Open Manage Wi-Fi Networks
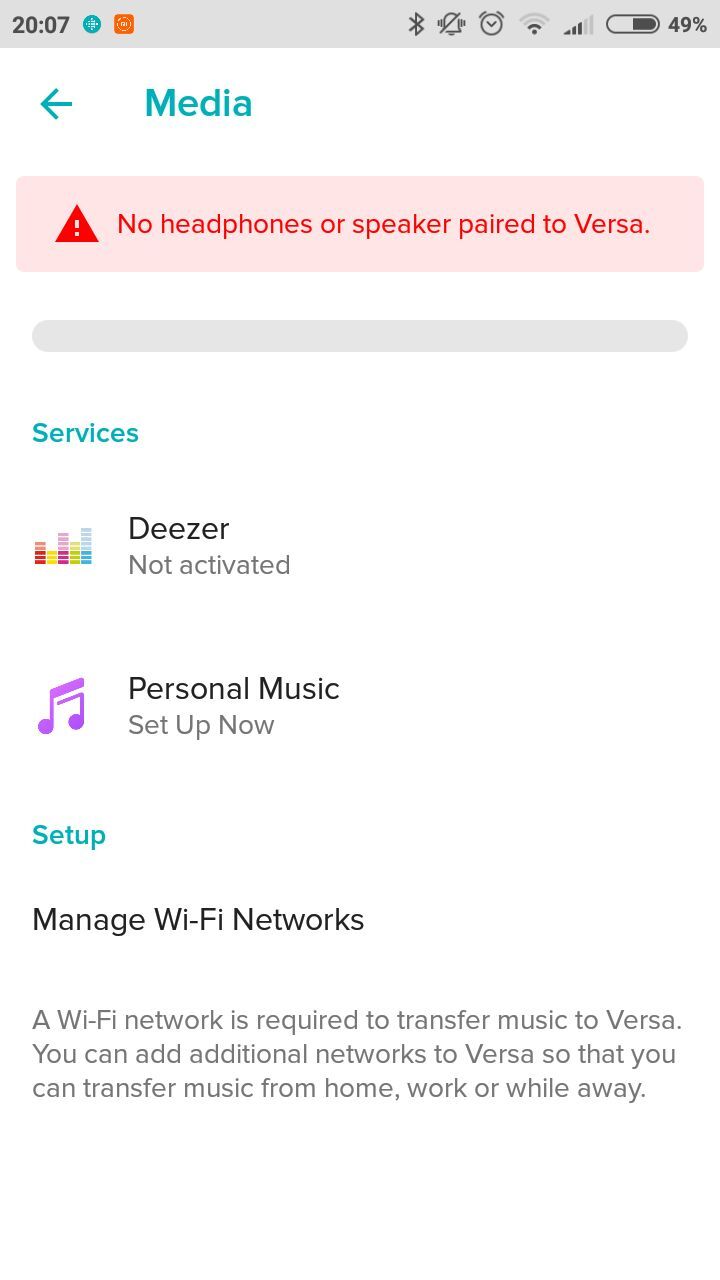The image size is (720, 1280). (x=198, y=919)
